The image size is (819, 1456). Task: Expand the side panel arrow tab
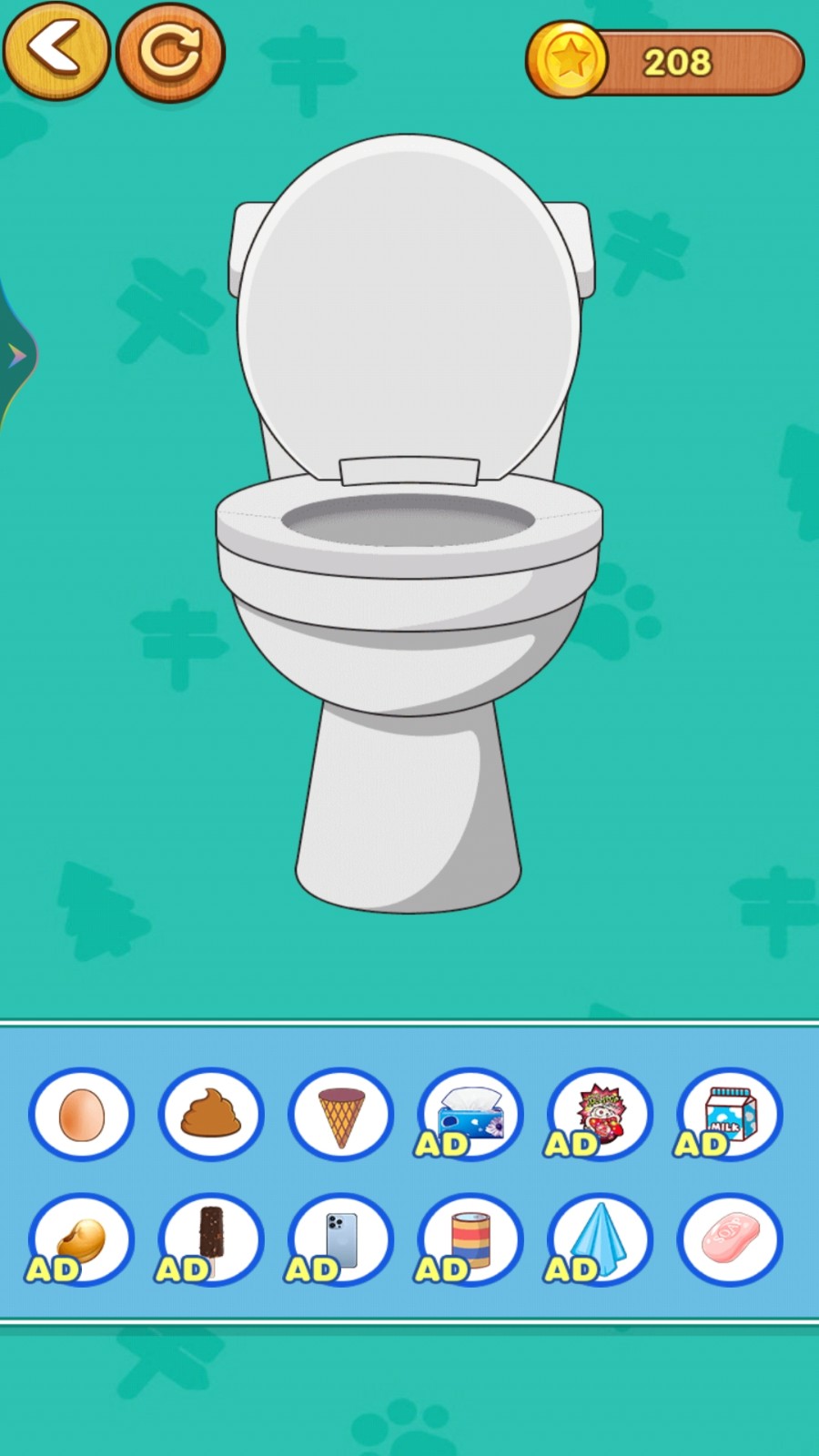click(x=16, y=356)
